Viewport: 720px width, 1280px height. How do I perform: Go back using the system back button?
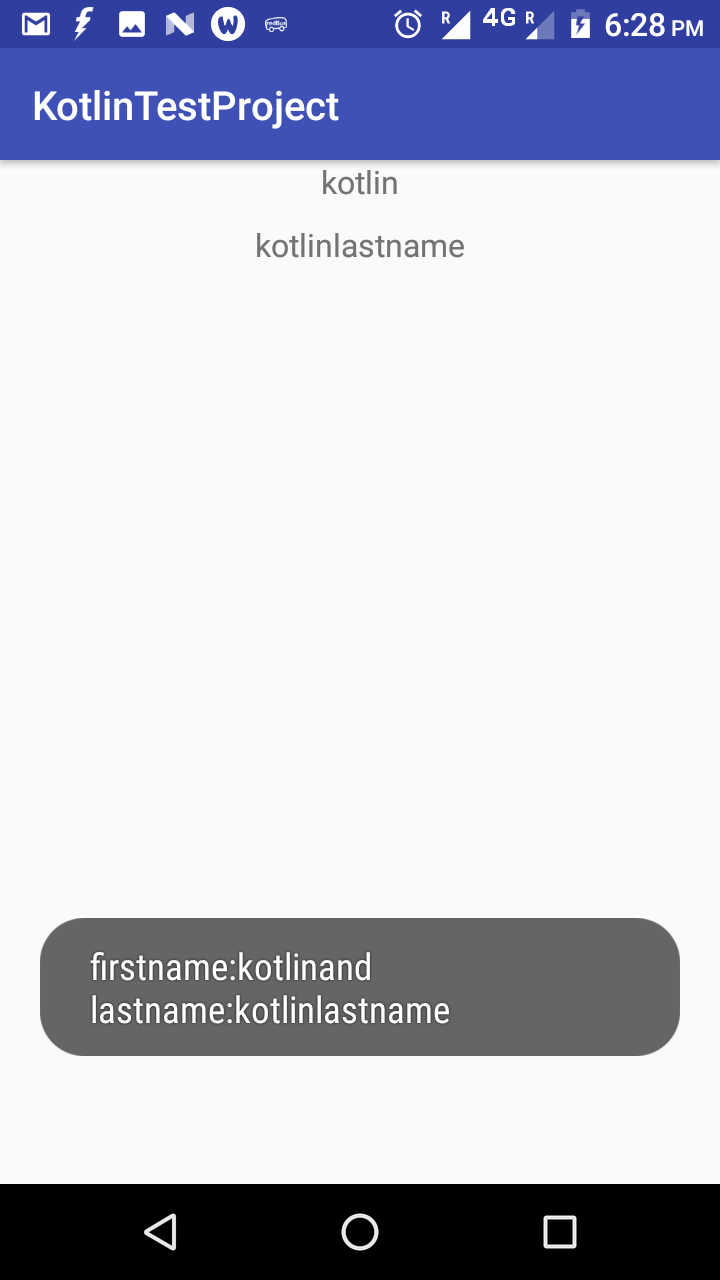click(x=161, y=1232)
